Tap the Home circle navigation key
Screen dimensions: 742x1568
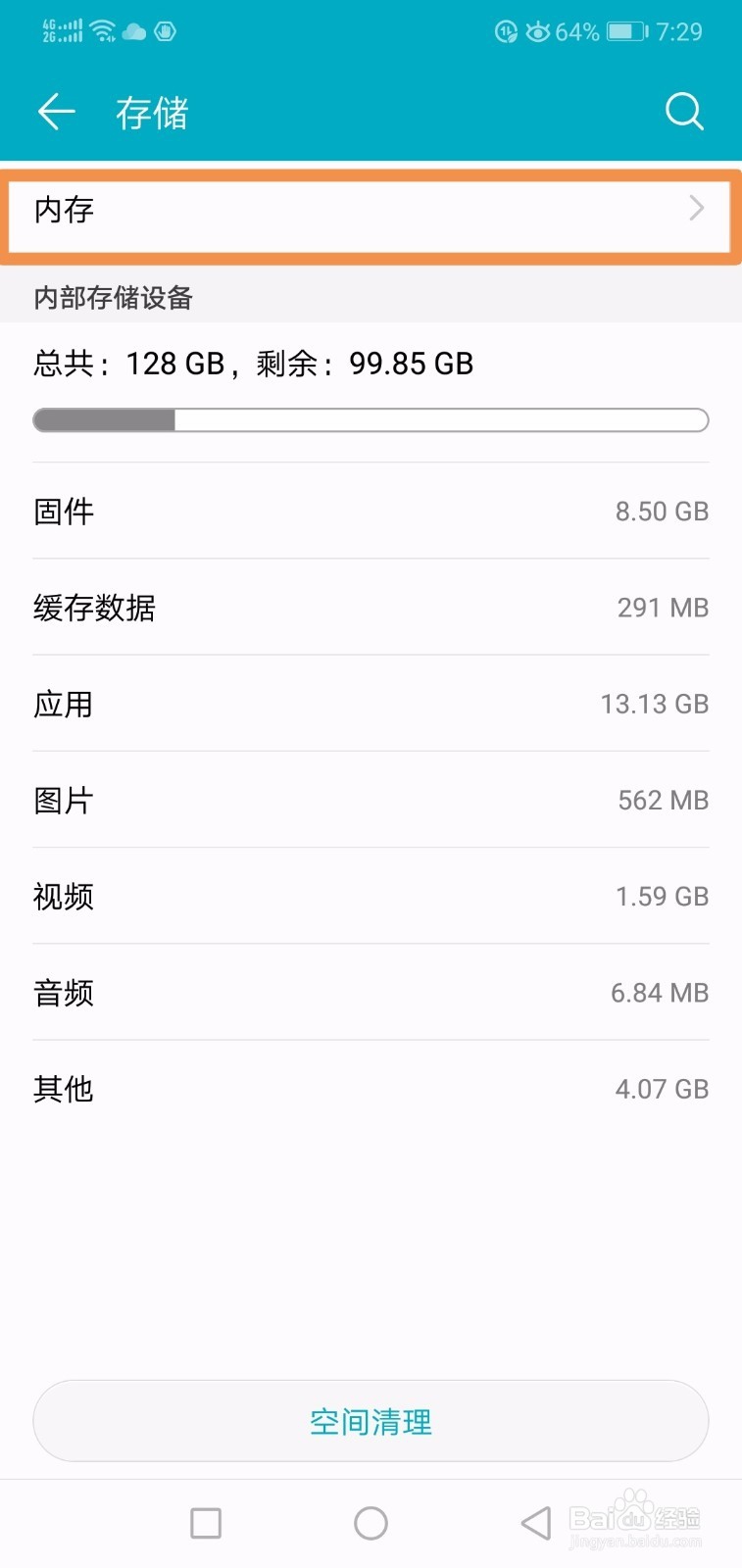tap(371, 1523)
